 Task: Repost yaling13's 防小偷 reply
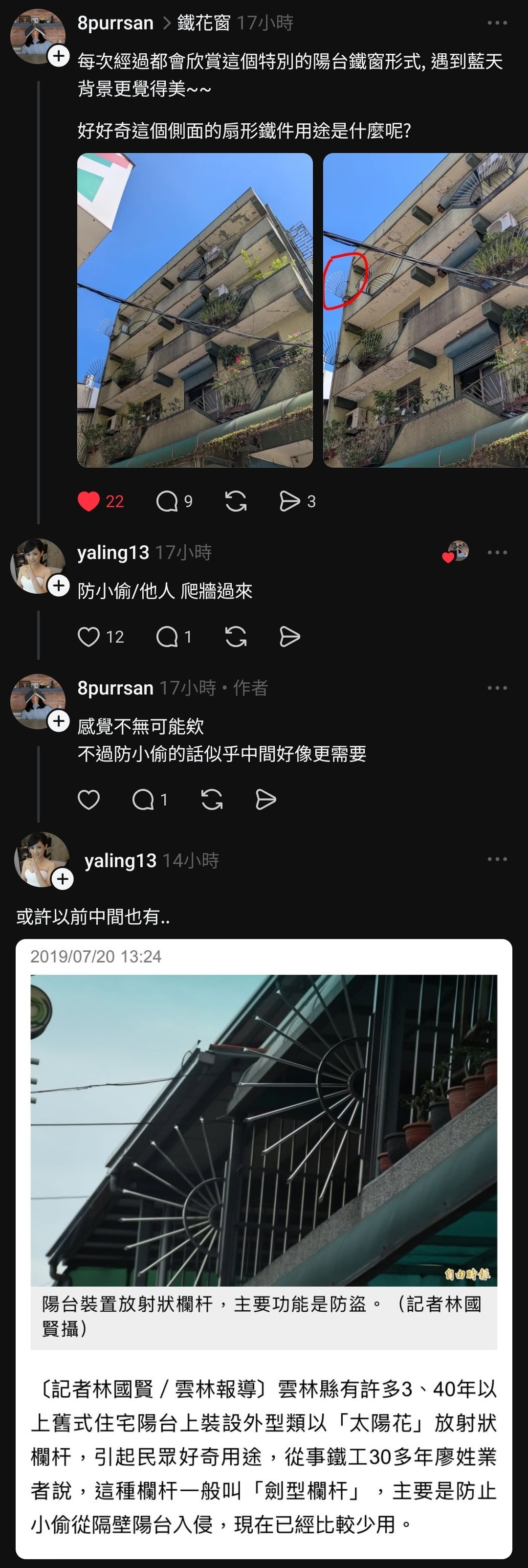click(236, 637)
